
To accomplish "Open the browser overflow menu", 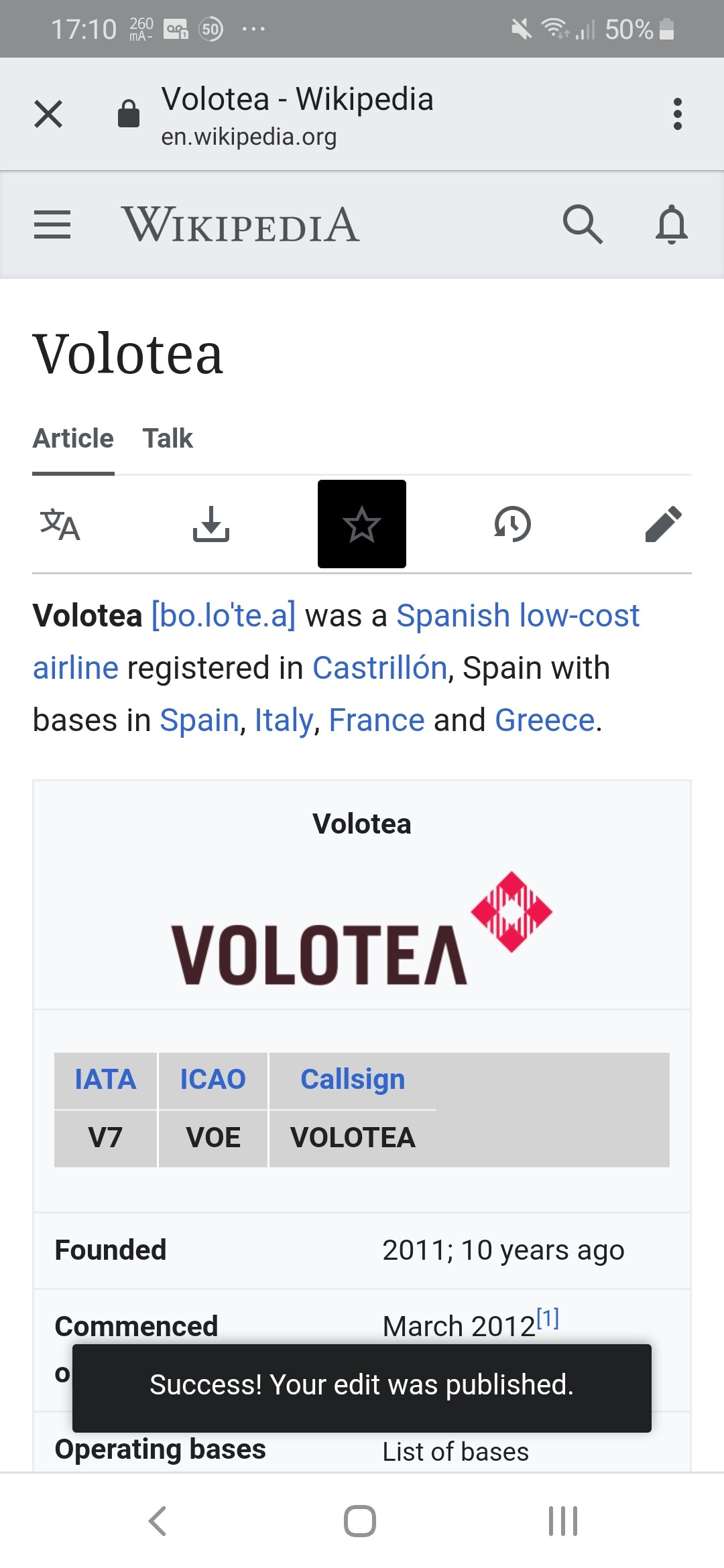I will click(677, 114).
